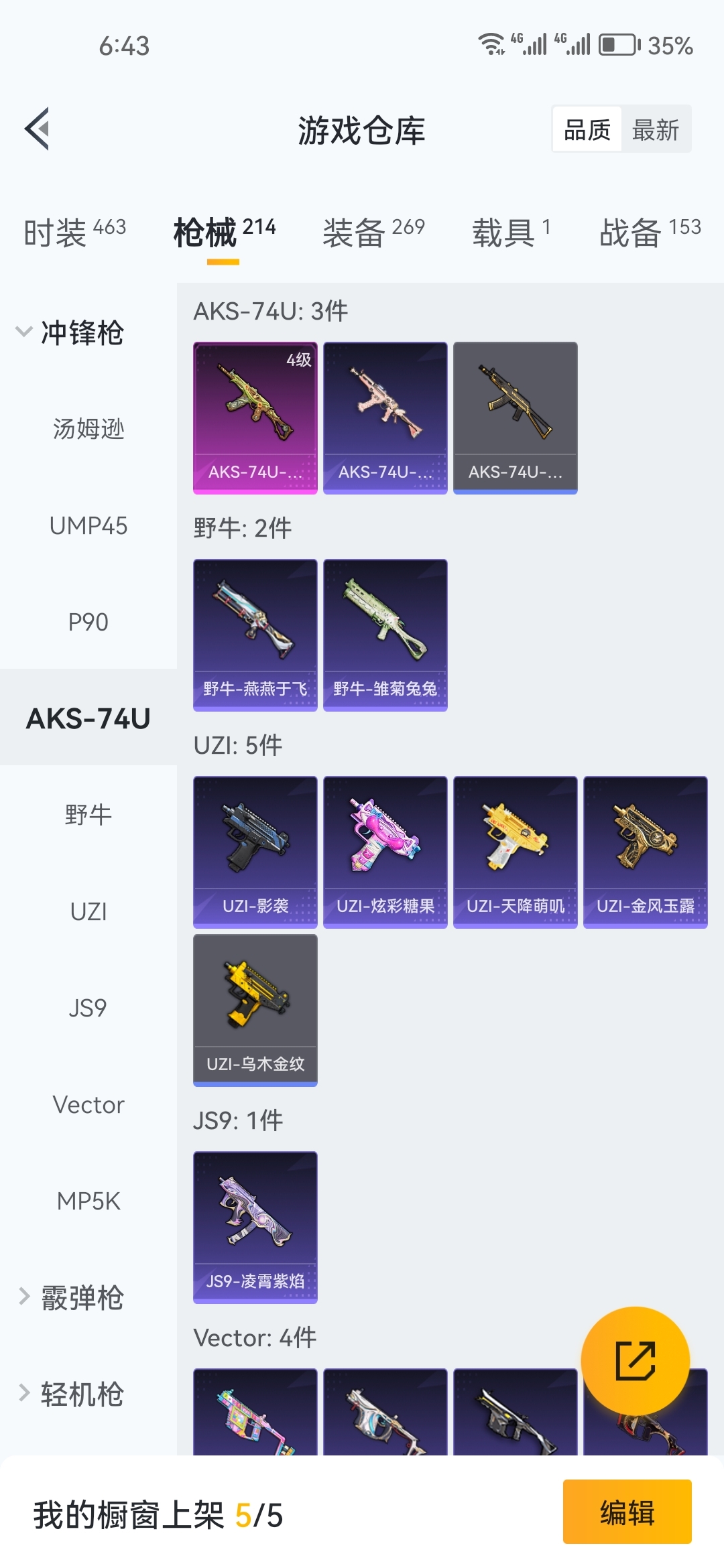Viewport: 724px width, 1568px height.
Task: Tap the 编辑 button
Action: 627,1512
